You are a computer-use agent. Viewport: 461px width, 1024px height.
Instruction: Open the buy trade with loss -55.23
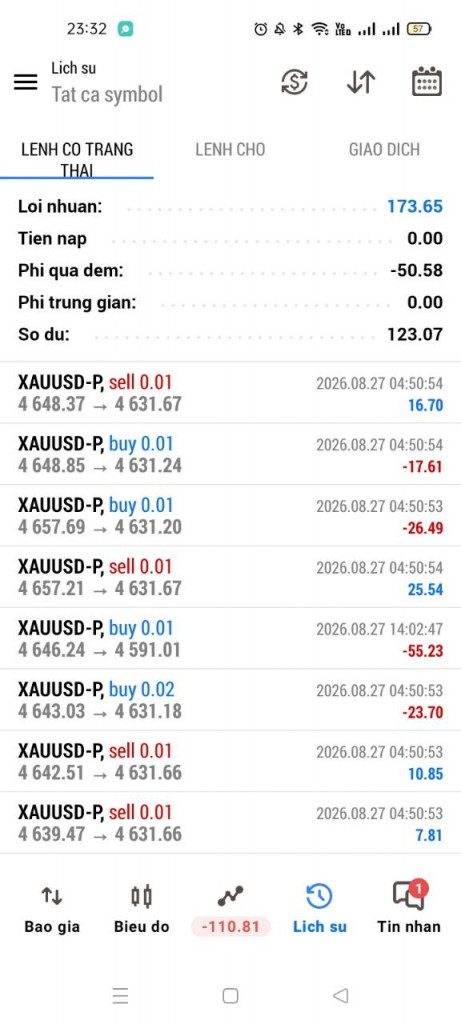tap(230, 638)
